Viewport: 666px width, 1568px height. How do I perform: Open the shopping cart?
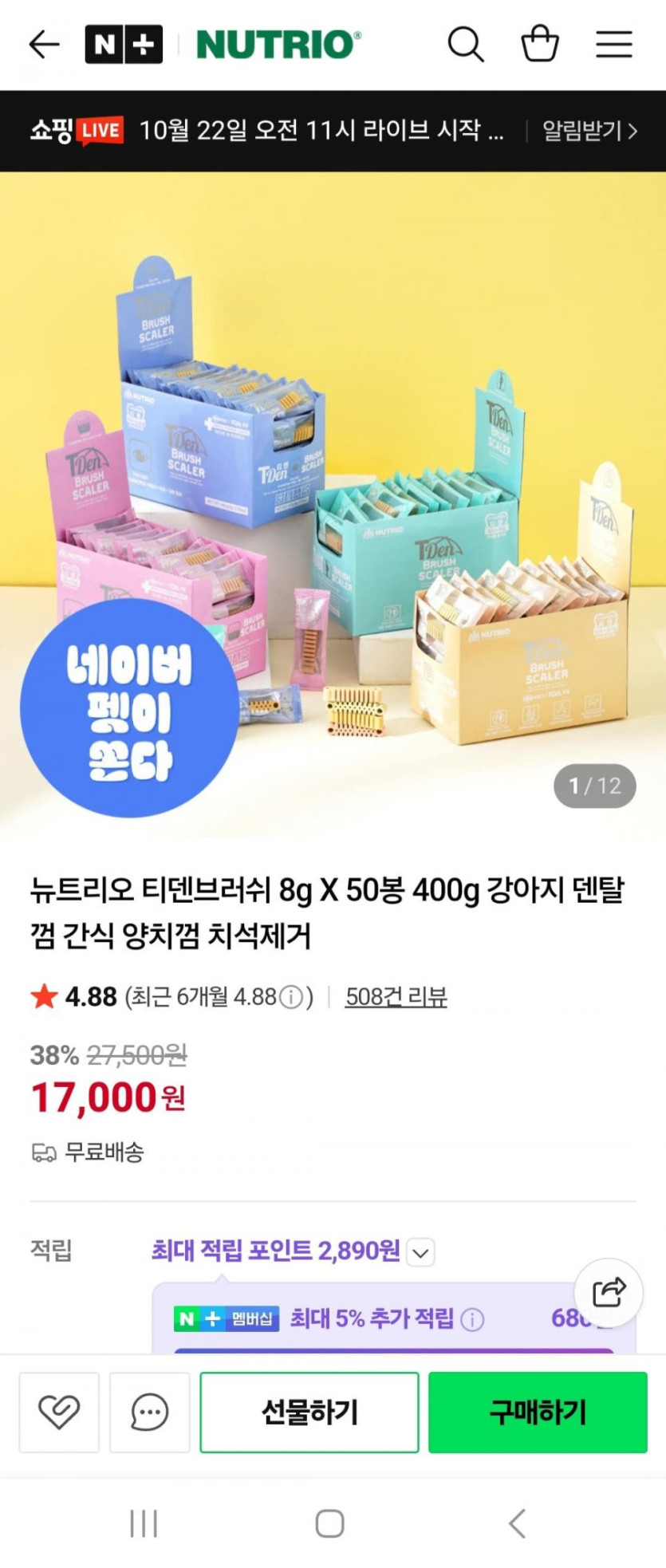coord(540,45)
